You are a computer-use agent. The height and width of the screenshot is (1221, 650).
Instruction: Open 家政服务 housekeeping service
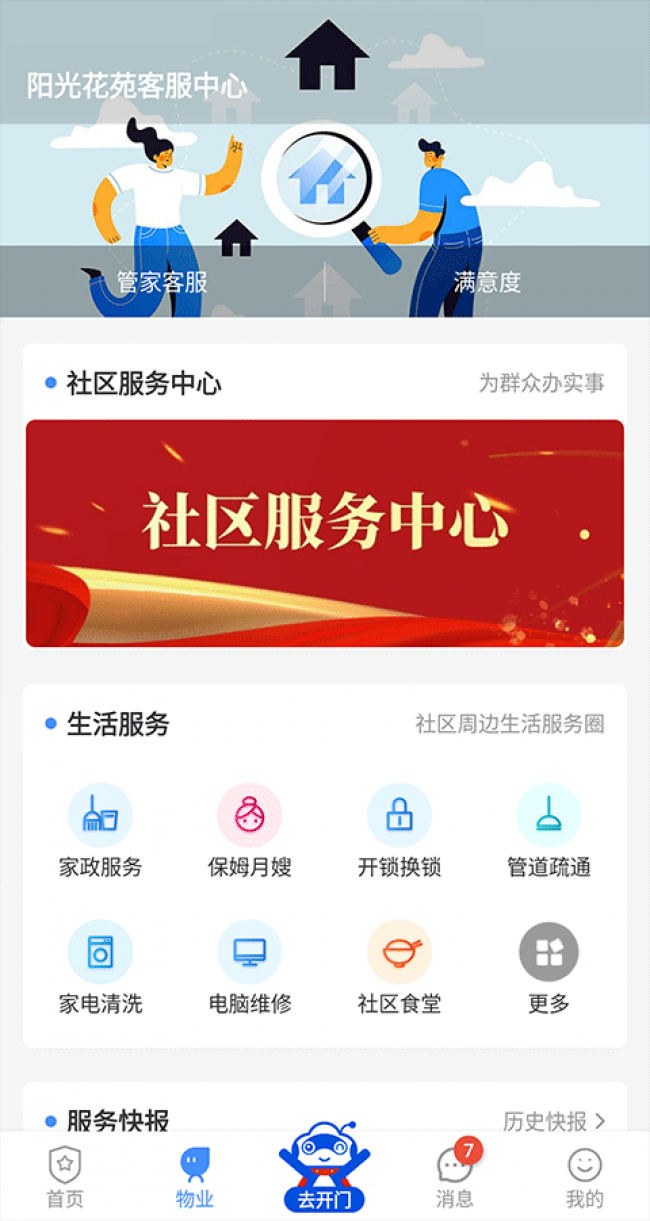tap(100, 830)
